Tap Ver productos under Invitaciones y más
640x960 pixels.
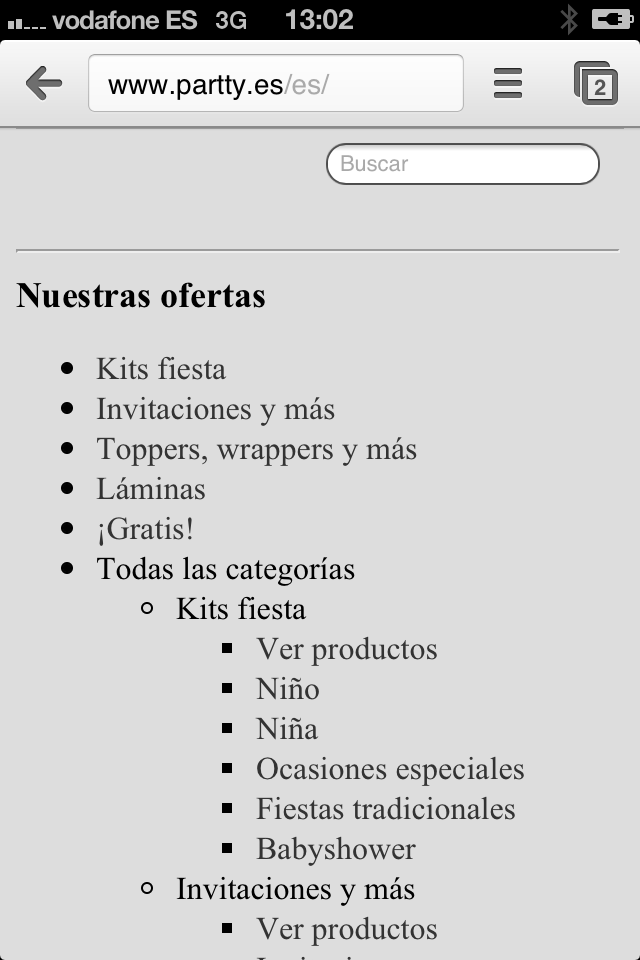347,929
